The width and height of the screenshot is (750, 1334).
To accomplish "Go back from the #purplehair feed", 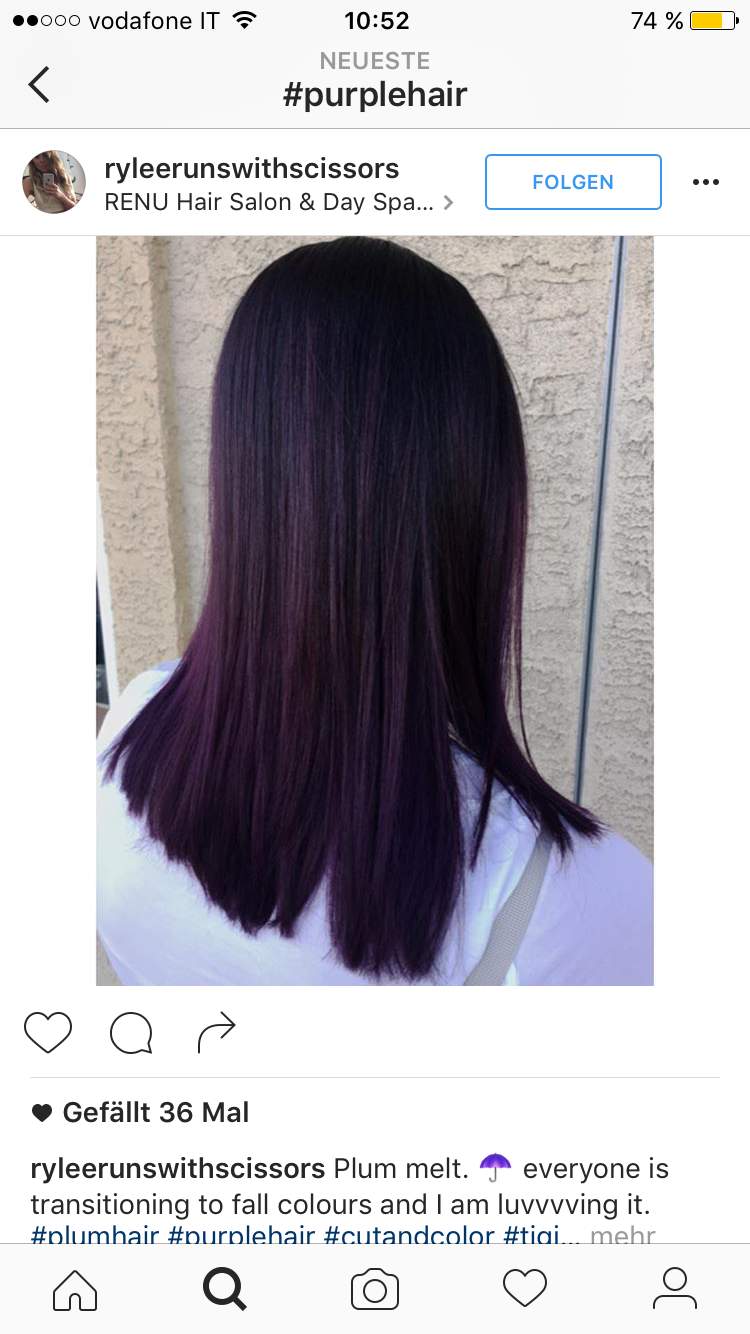I will (39, 84).
